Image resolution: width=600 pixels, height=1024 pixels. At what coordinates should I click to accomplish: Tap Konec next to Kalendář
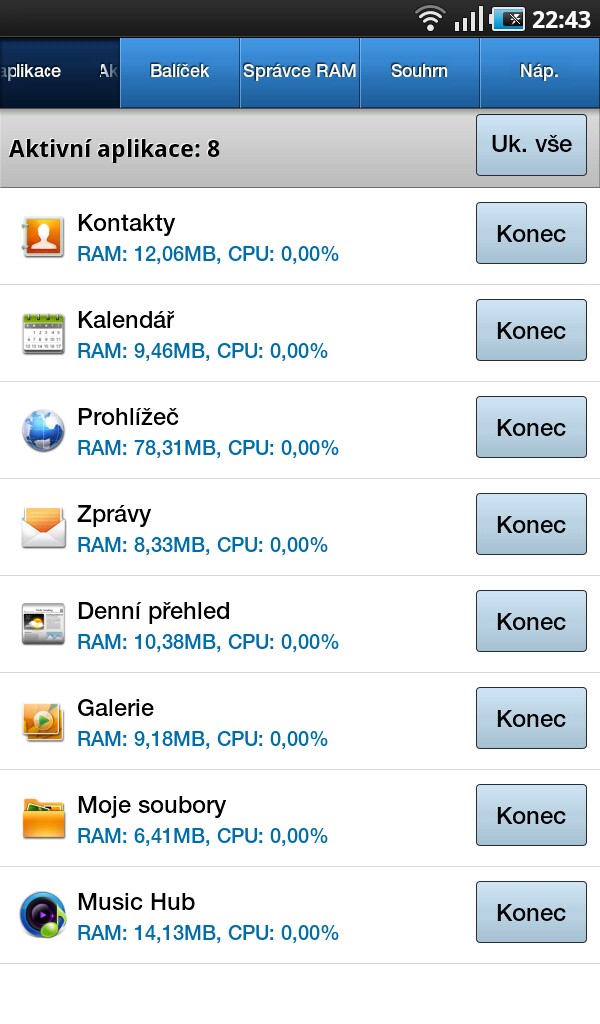click(531, 330)
